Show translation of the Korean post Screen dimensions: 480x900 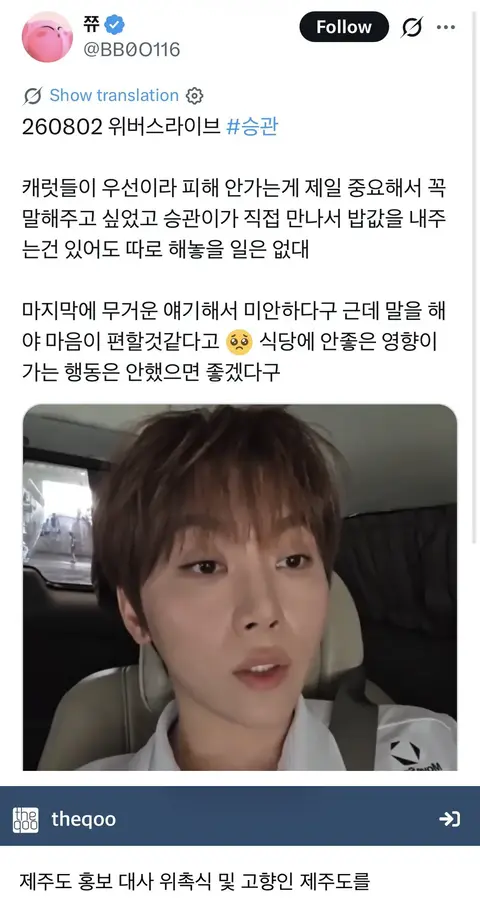click(x=114, y=95)
